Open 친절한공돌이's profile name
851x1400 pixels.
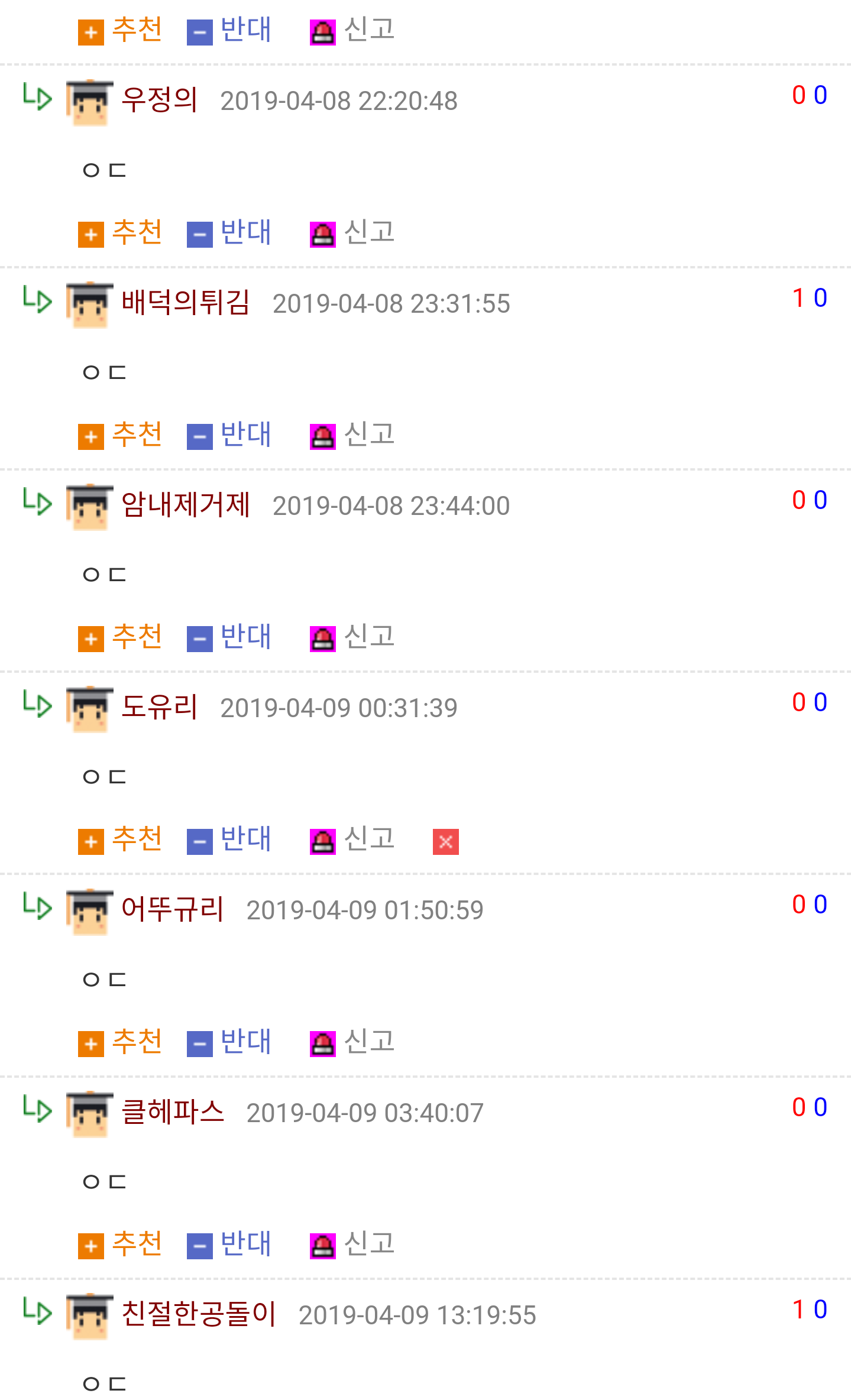coord(199,1314)
